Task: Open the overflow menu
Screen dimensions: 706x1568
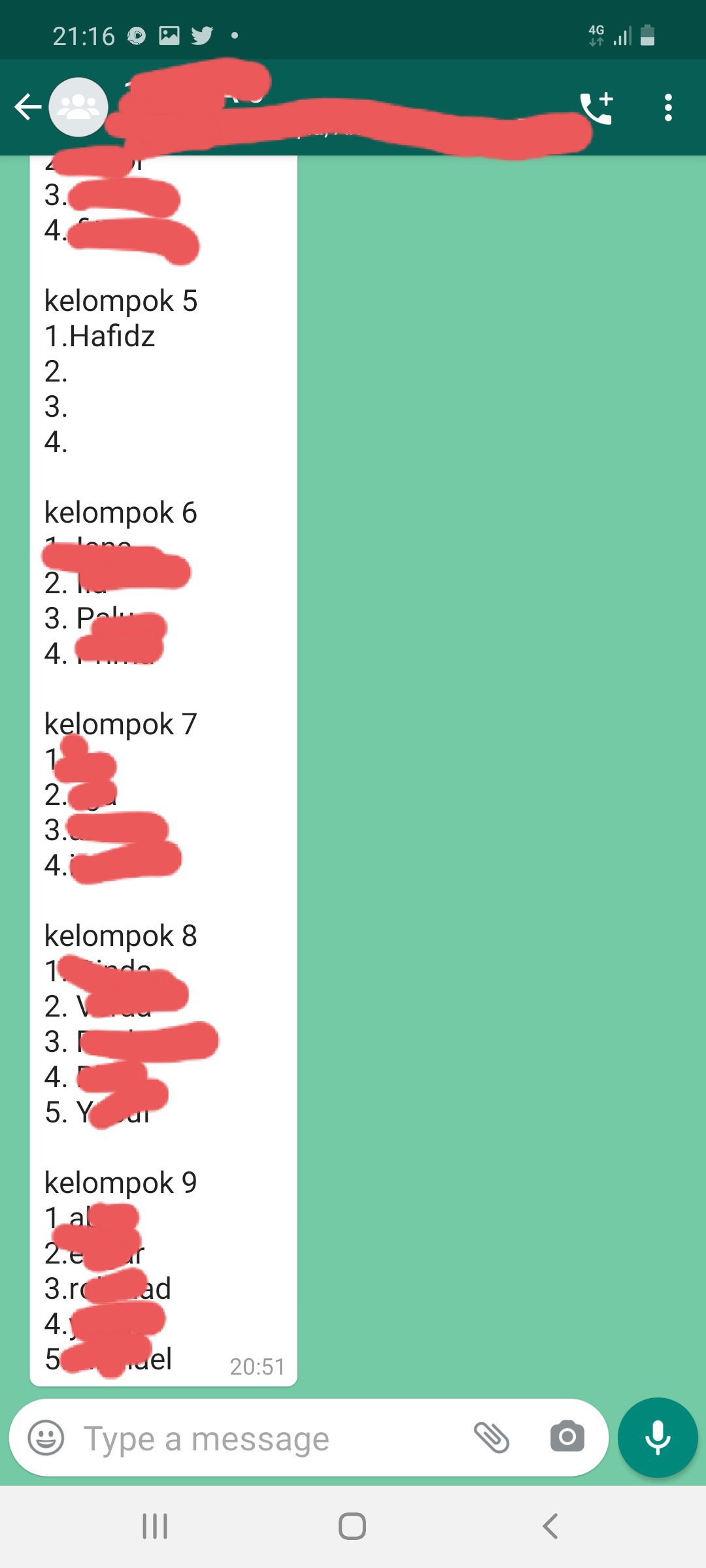Action: [x=667, y=108]
